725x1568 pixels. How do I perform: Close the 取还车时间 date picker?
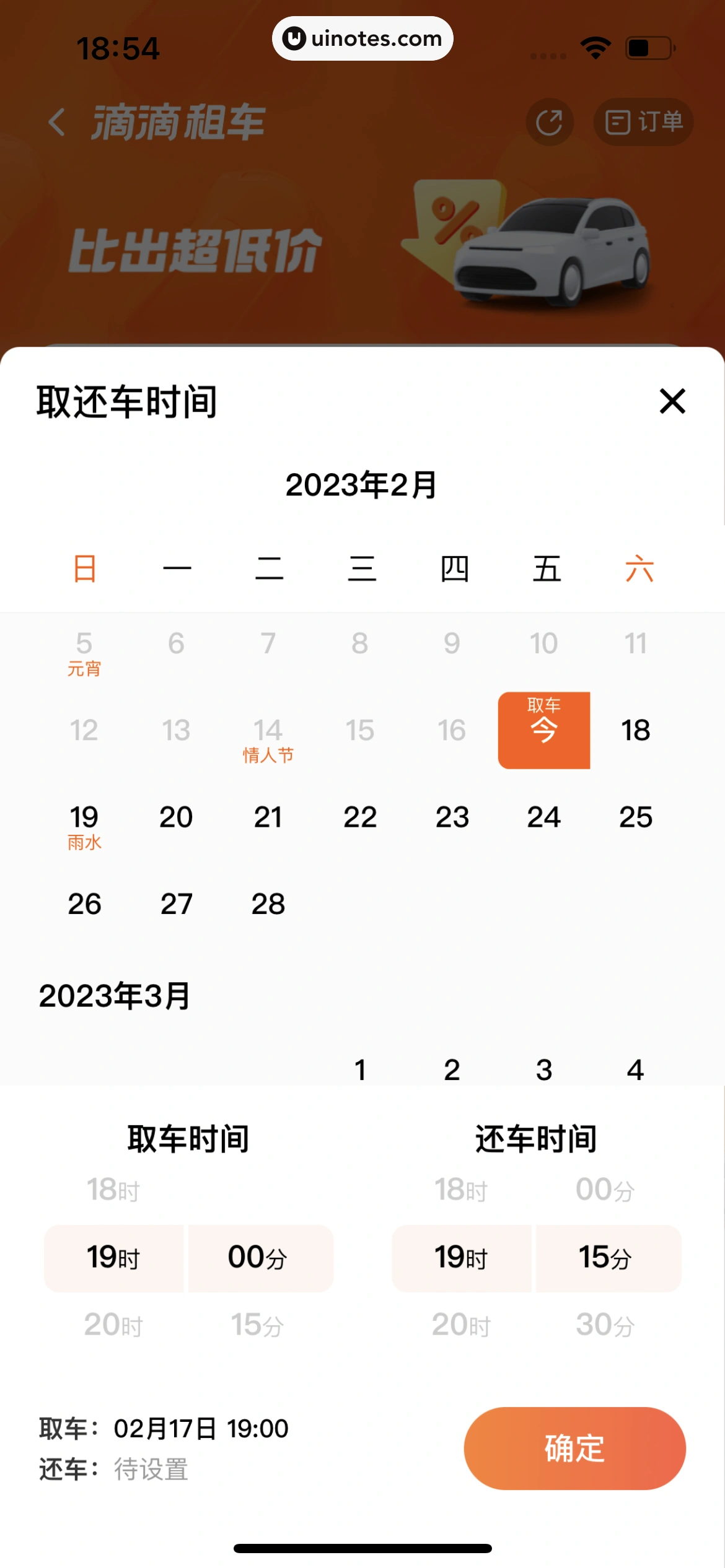point(672,401)
